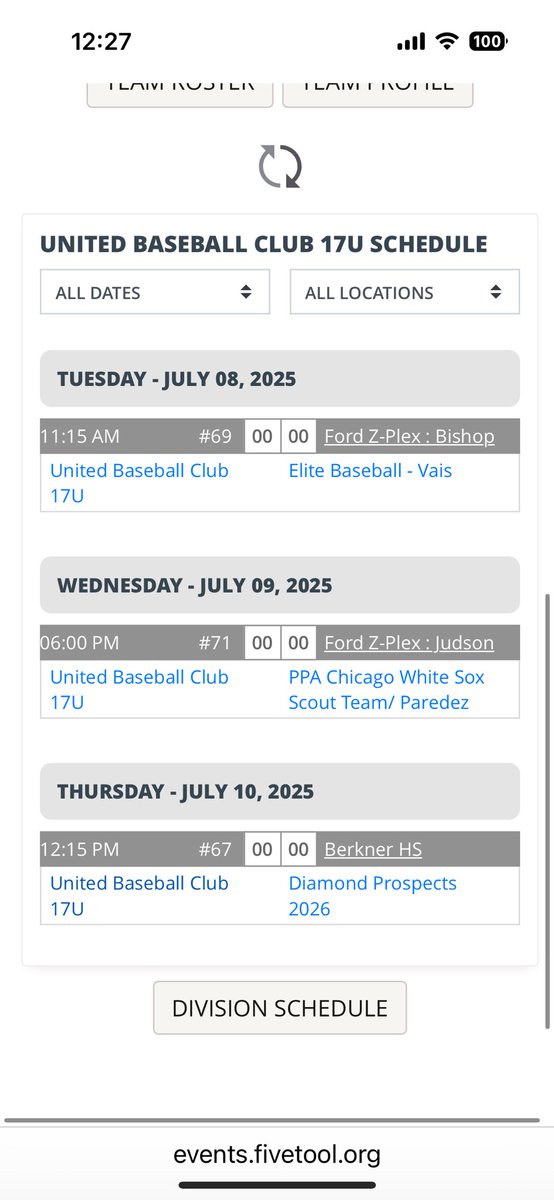The height and width of the screenshot is (1200, 554).
Task: Tap the Division Schedule button
Action: pos(280,1008)
